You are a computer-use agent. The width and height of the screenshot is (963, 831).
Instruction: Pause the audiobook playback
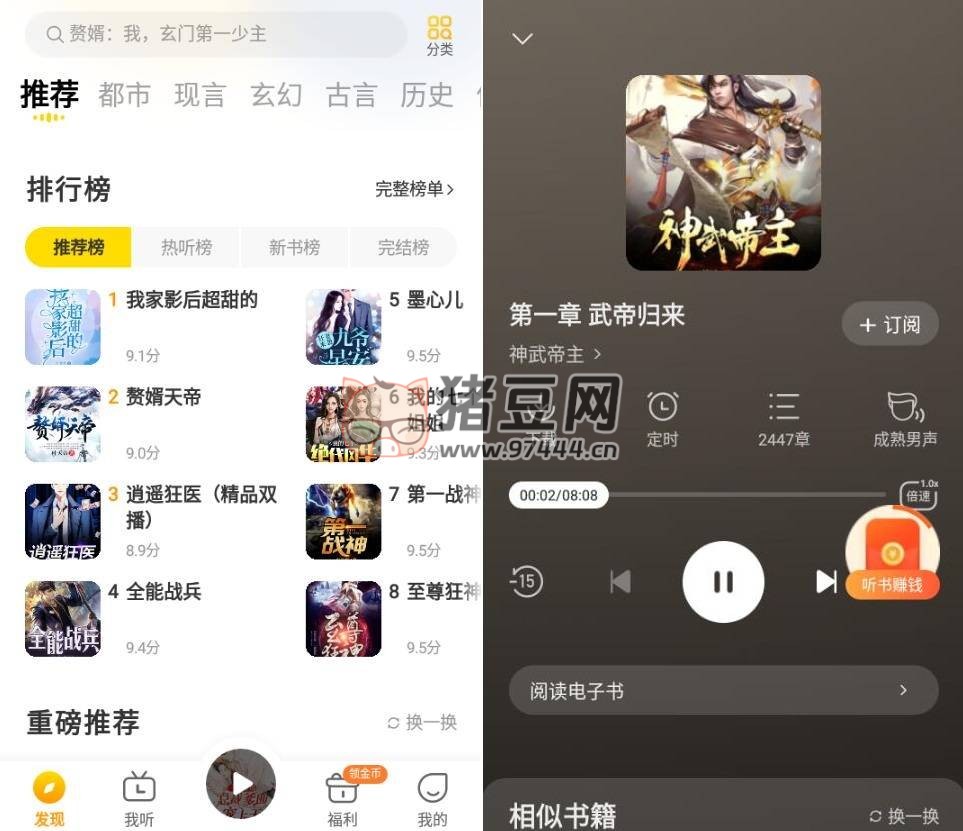tap(723, 582)
